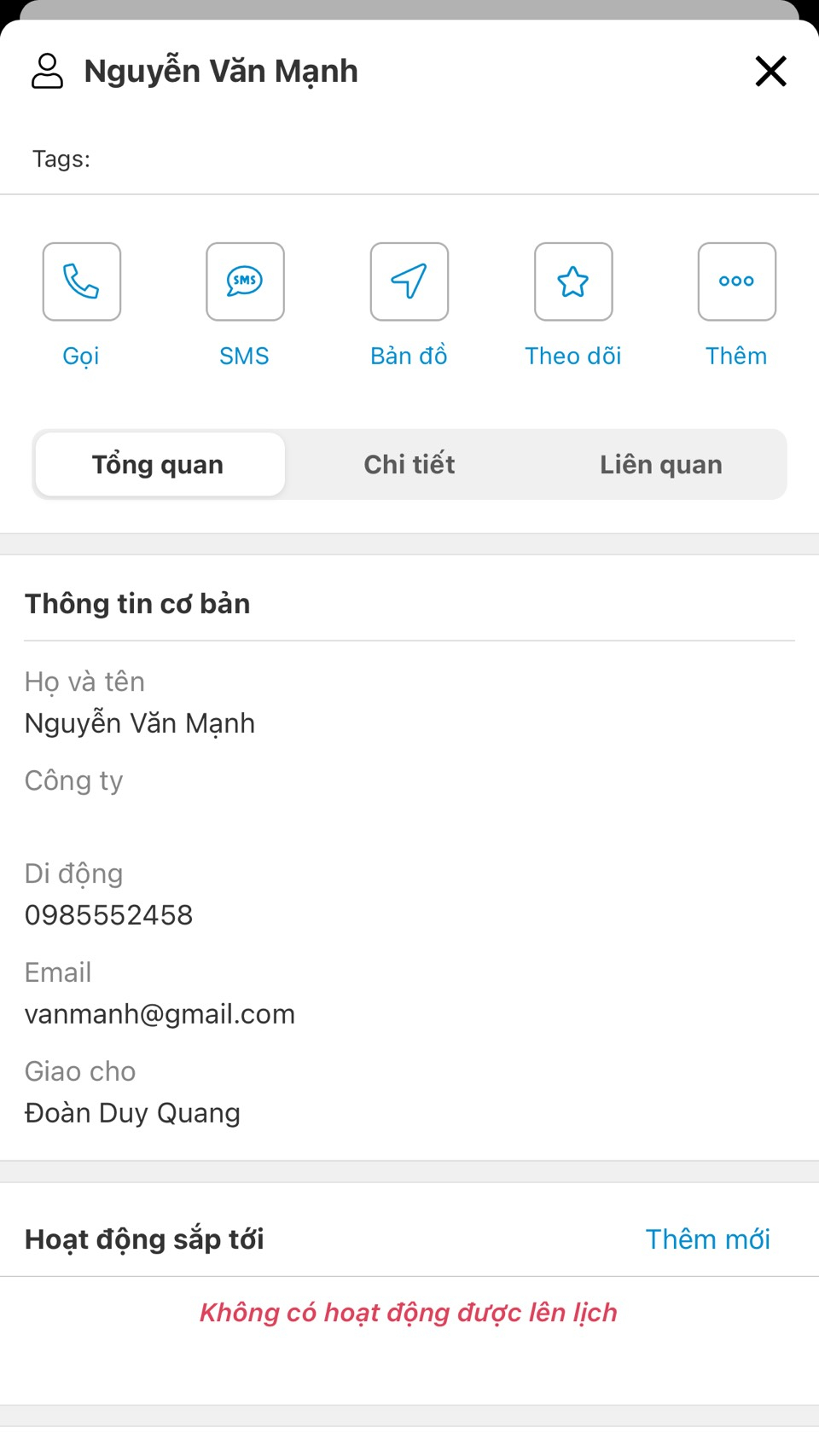This screenshot has height=1456, width=819.
Task: Switch to the Liên quan tab
Action: click(660, 465)
